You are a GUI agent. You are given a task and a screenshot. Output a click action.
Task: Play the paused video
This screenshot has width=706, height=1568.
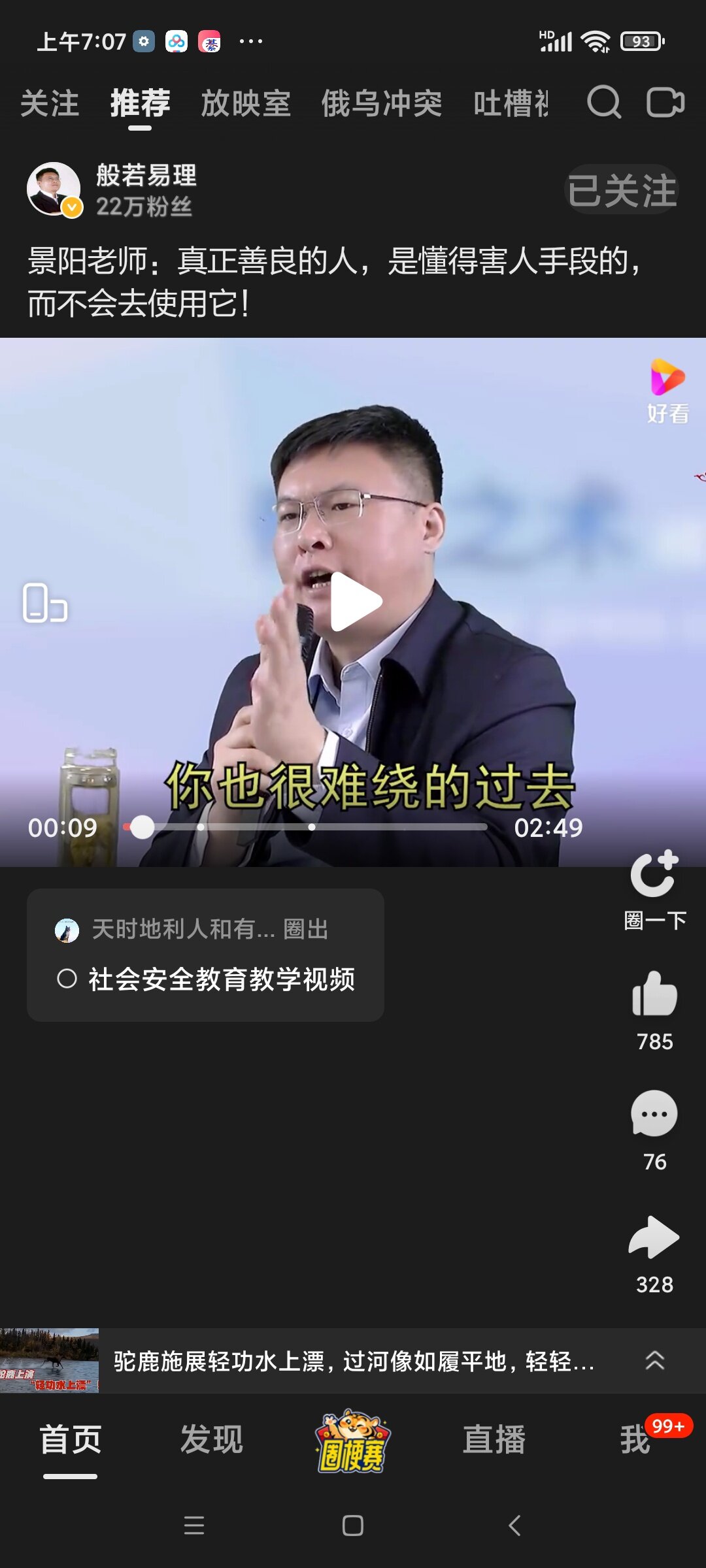point(354,602)
